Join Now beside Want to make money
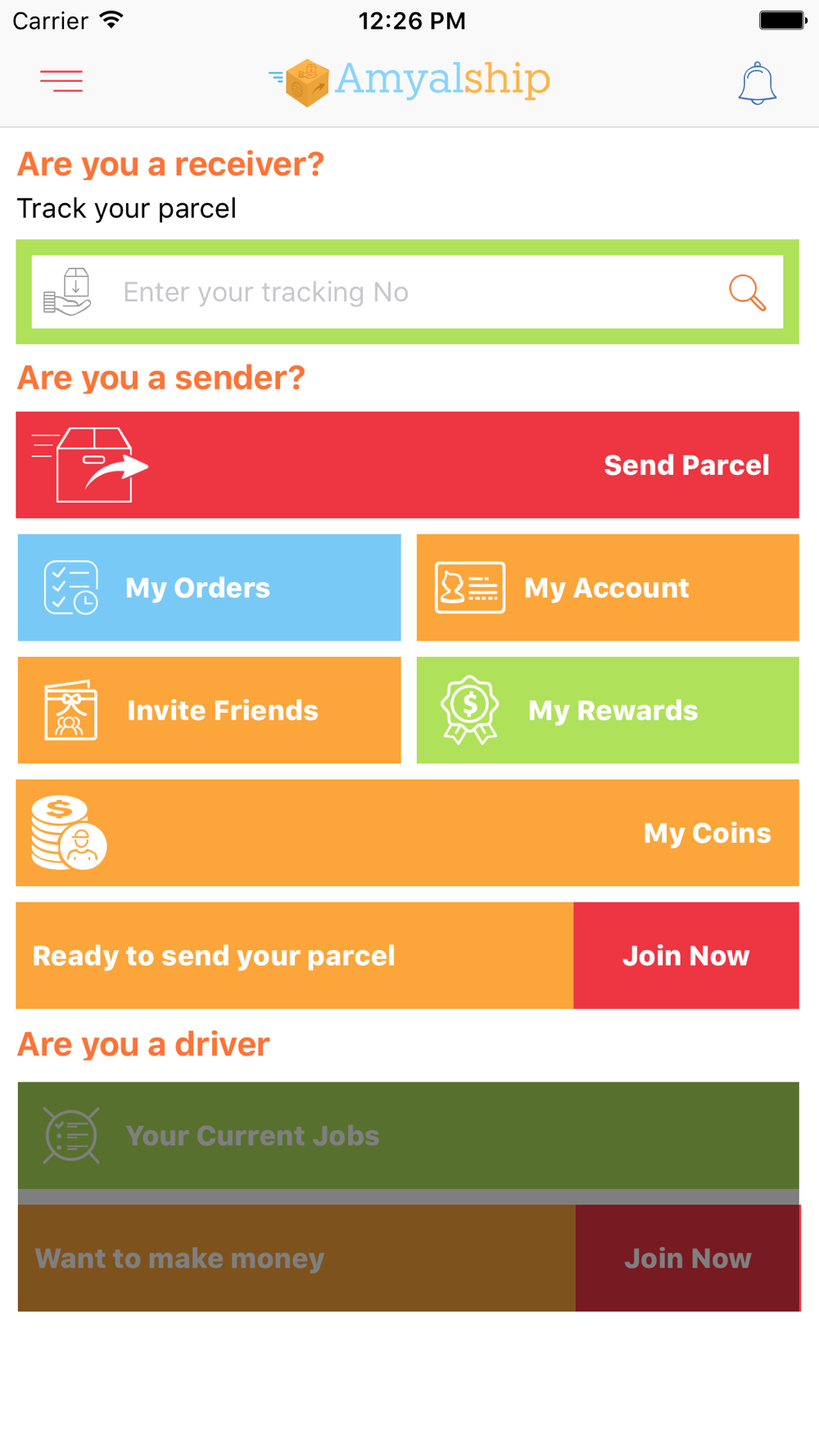Screen dimensions: 819x1456 [x=687, y=1259]
